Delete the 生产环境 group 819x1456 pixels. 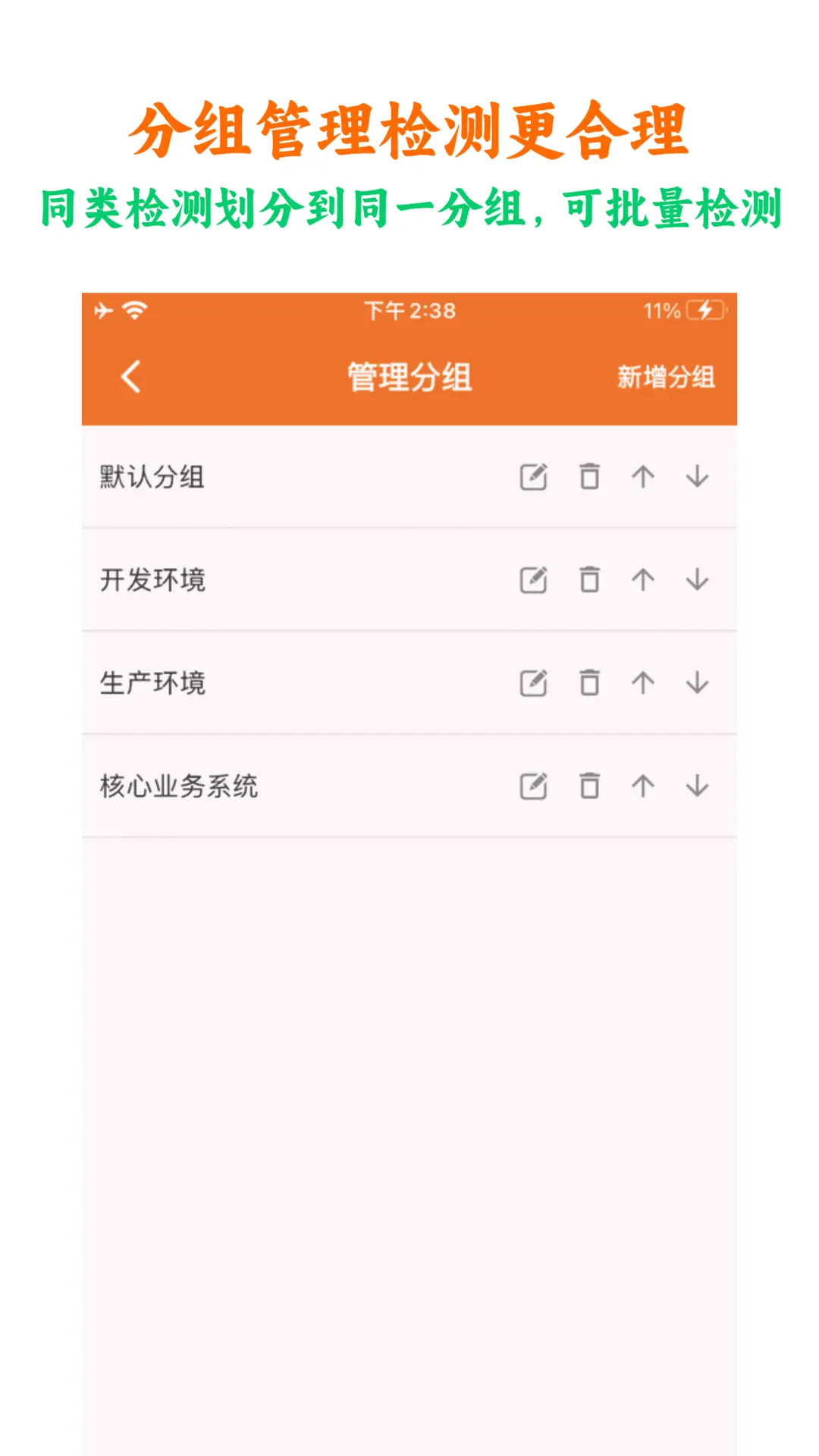pyautogui.click(x=588, y=683)
